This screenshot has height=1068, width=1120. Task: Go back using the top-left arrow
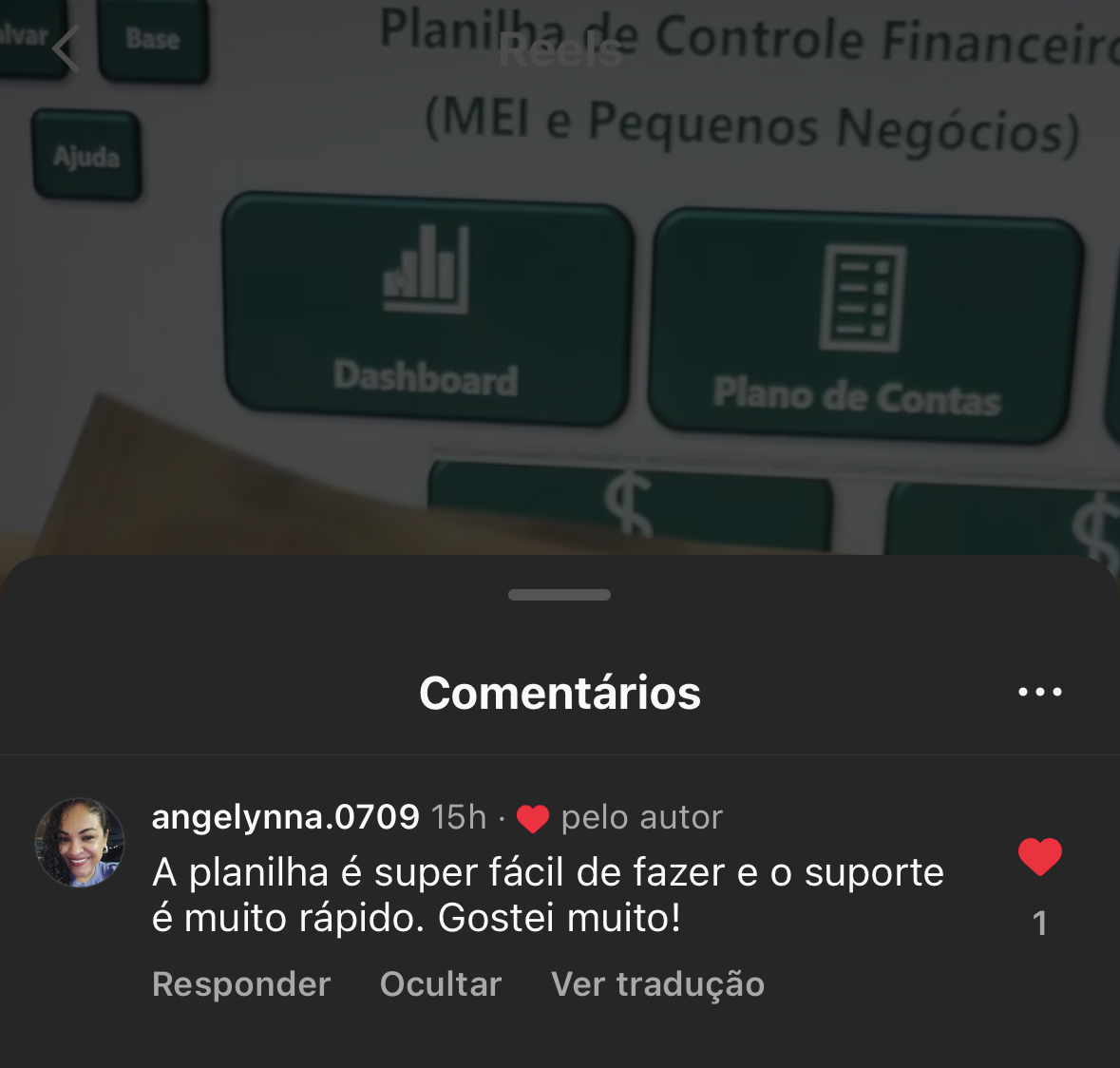point(65,48)
